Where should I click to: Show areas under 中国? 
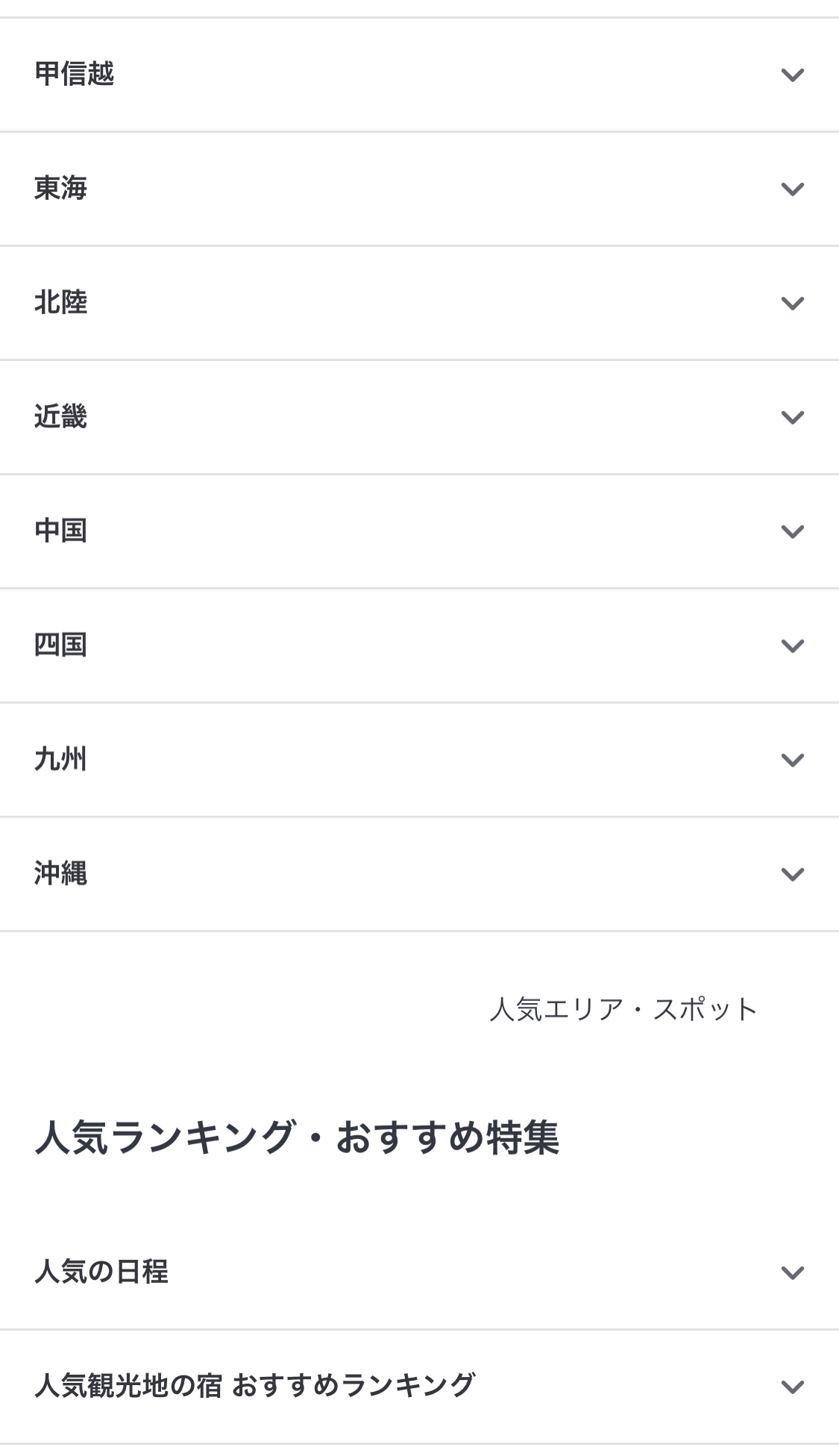(x=419, y=531)
